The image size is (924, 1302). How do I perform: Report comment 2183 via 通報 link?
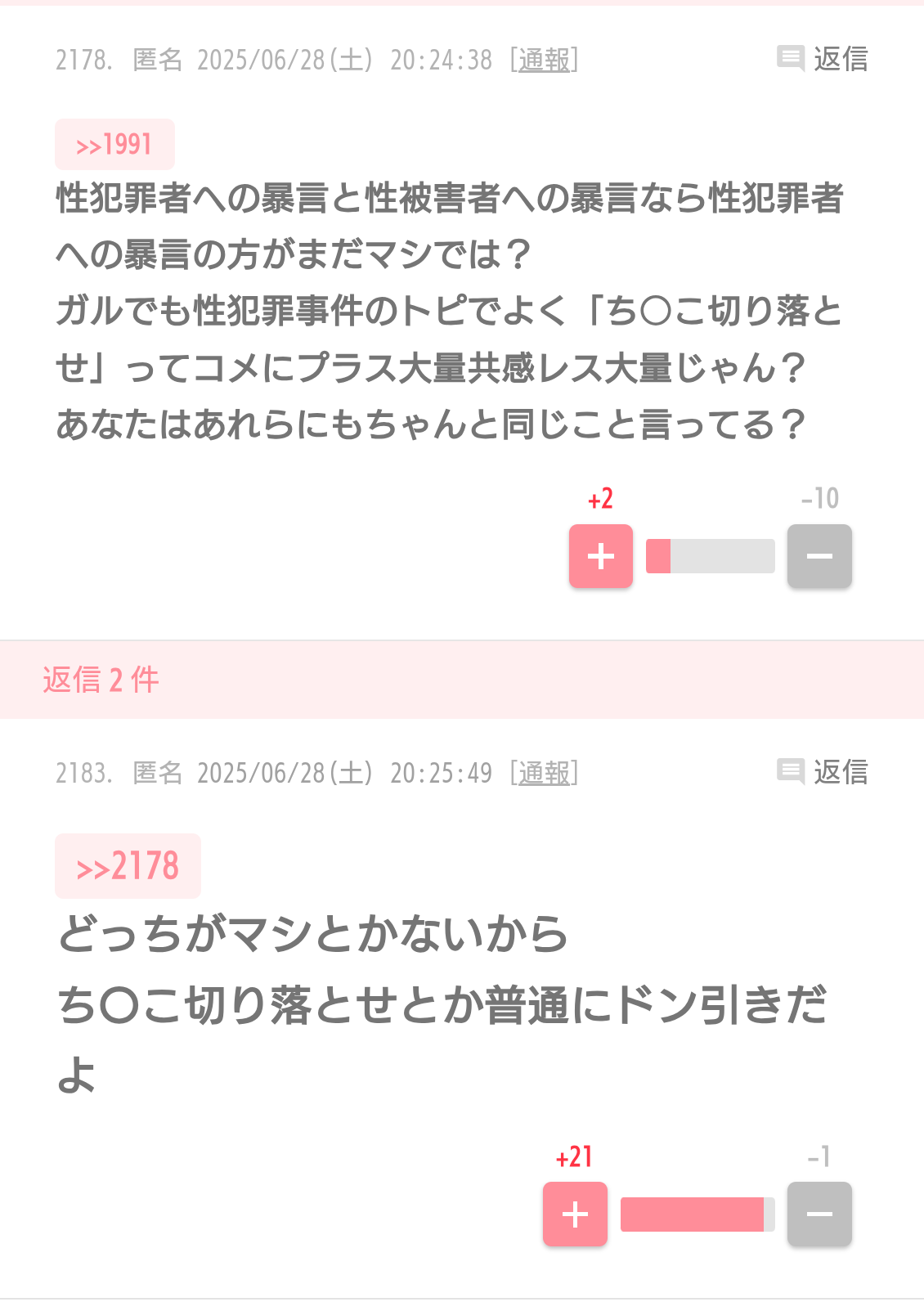(x=544, y=773)
